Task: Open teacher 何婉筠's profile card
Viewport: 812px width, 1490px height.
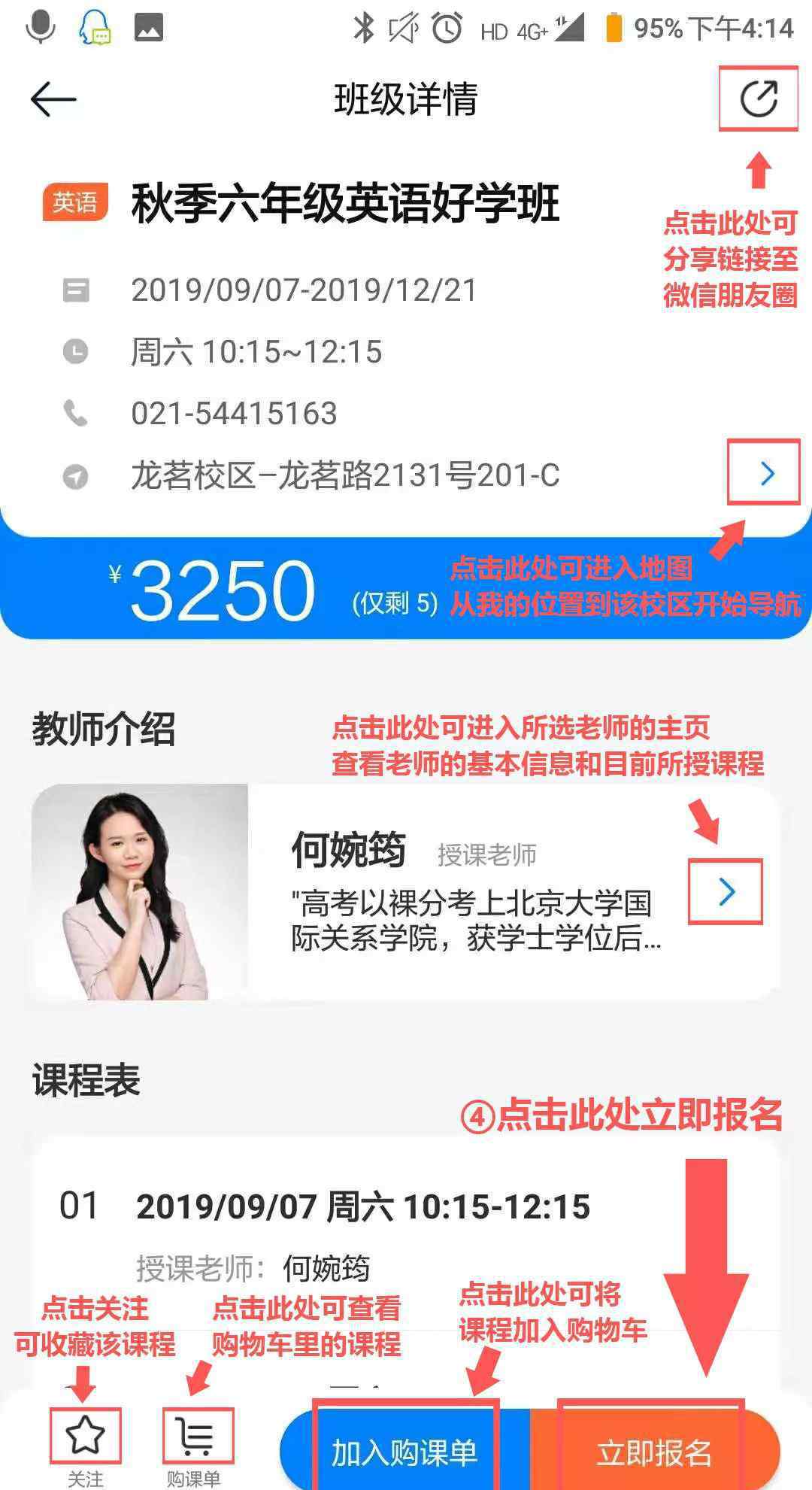Action: tap(405, 892)
